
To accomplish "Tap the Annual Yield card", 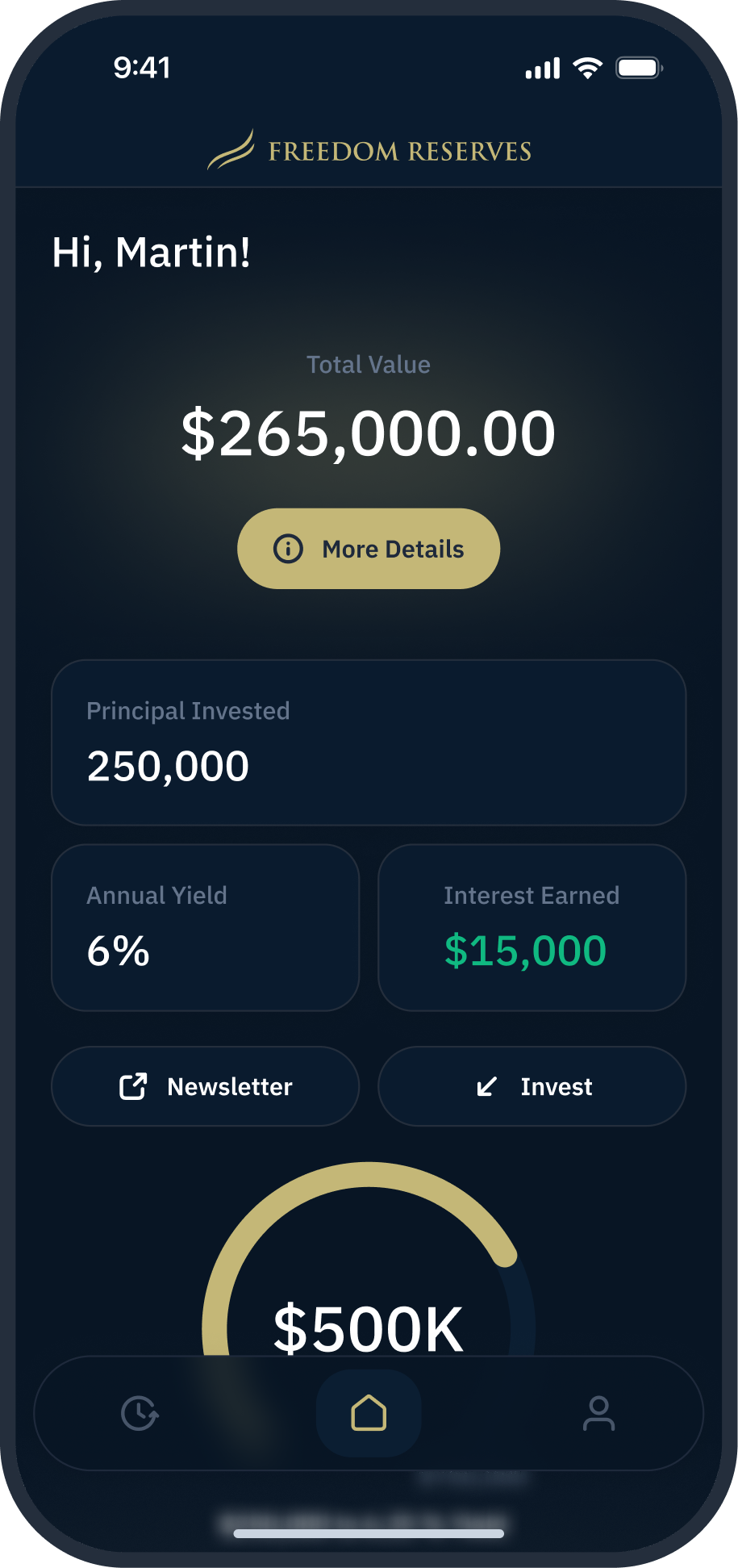I will (x=205, y=928).
